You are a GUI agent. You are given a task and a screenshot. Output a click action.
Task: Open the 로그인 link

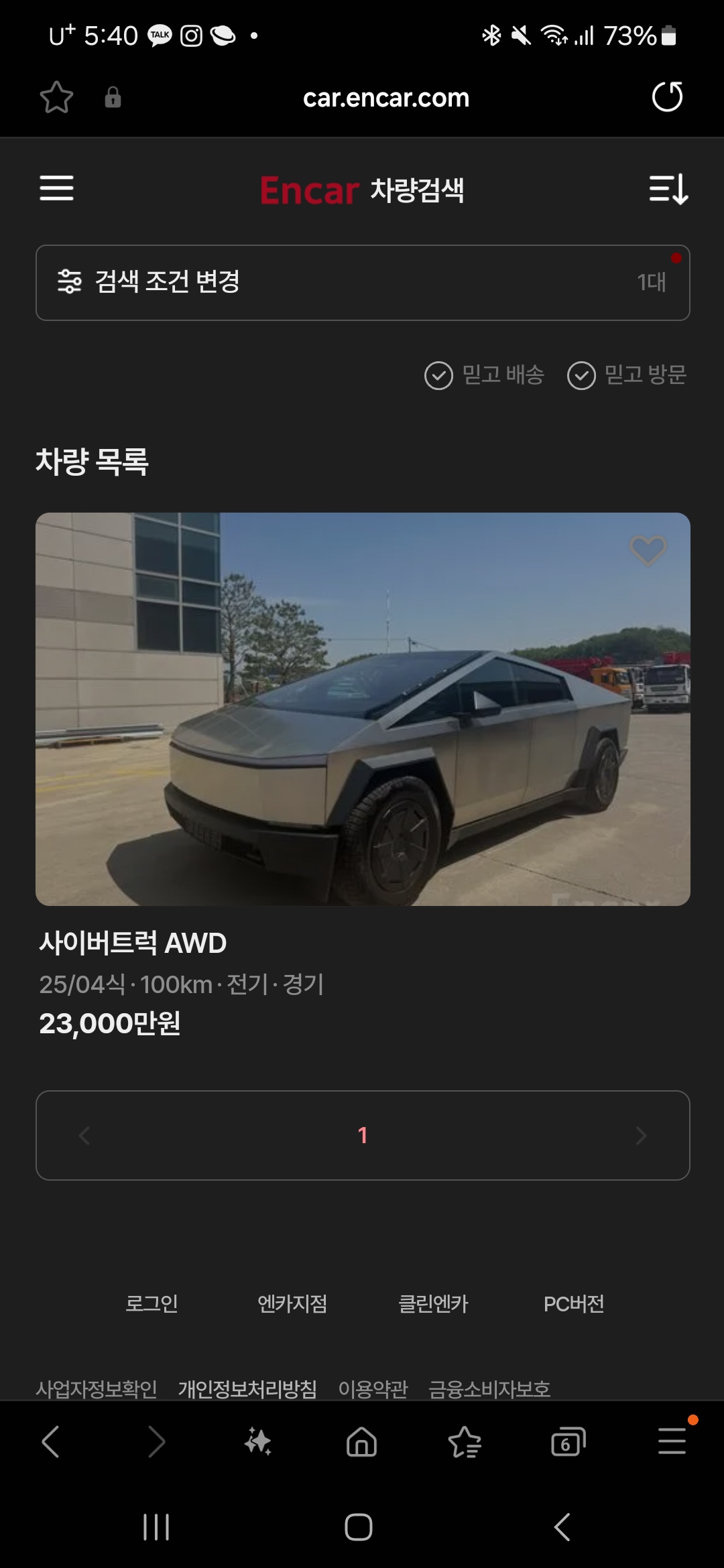(152, 1303)
